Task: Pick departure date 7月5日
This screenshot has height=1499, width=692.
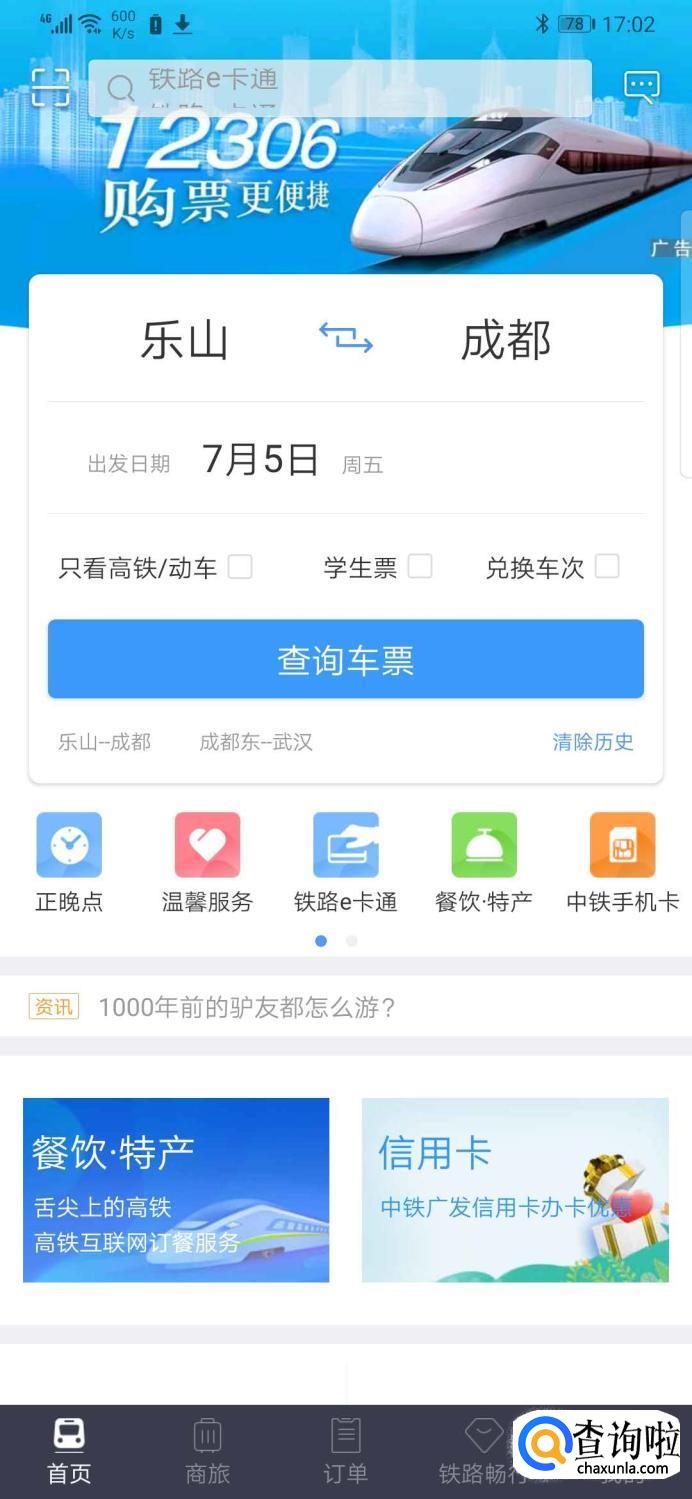Action: (x=260, y=460)
